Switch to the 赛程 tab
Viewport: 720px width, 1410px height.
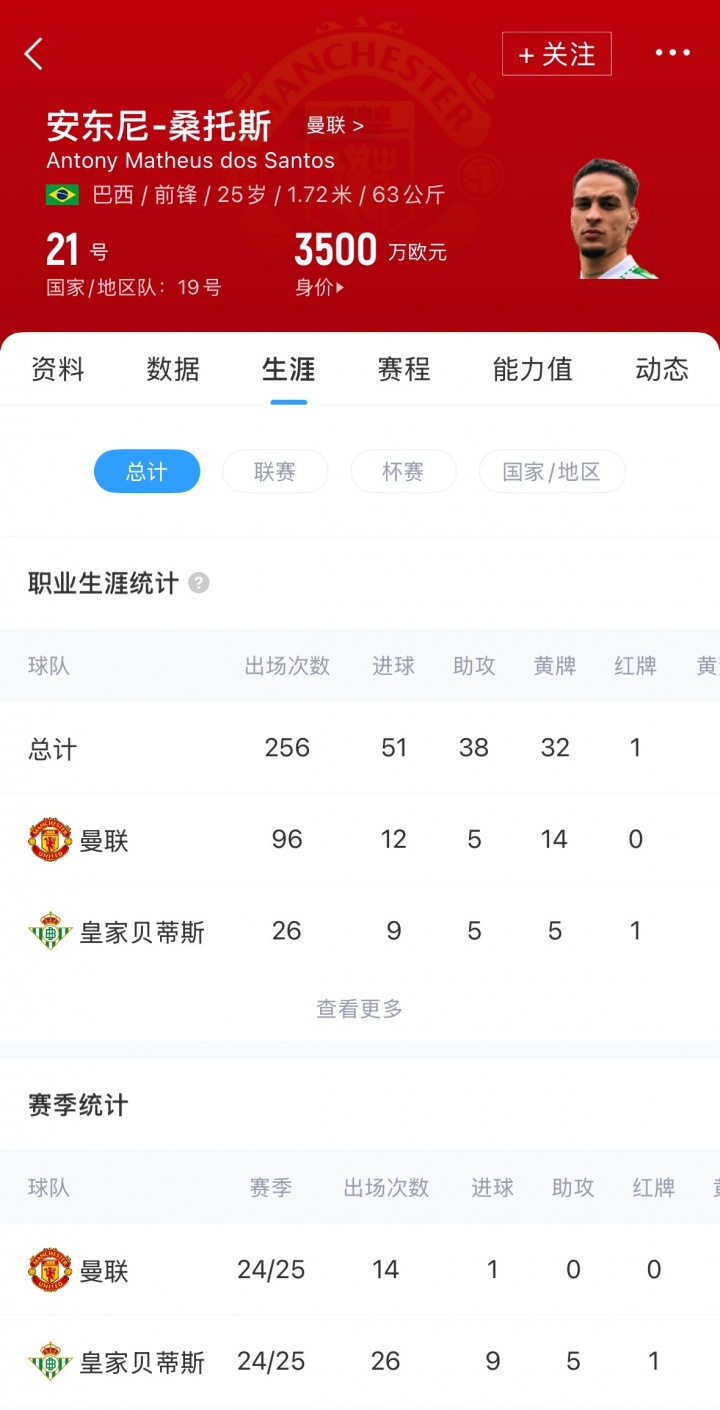coord(403,369)
